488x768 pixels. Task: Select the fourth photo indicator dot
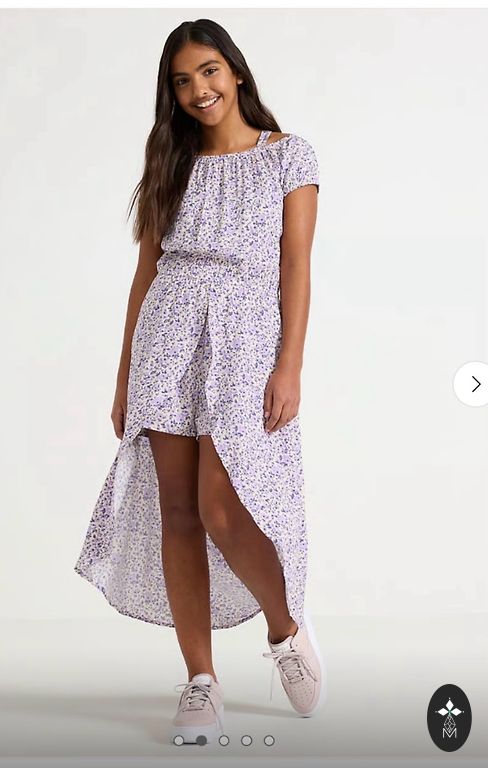click(246, 741)
